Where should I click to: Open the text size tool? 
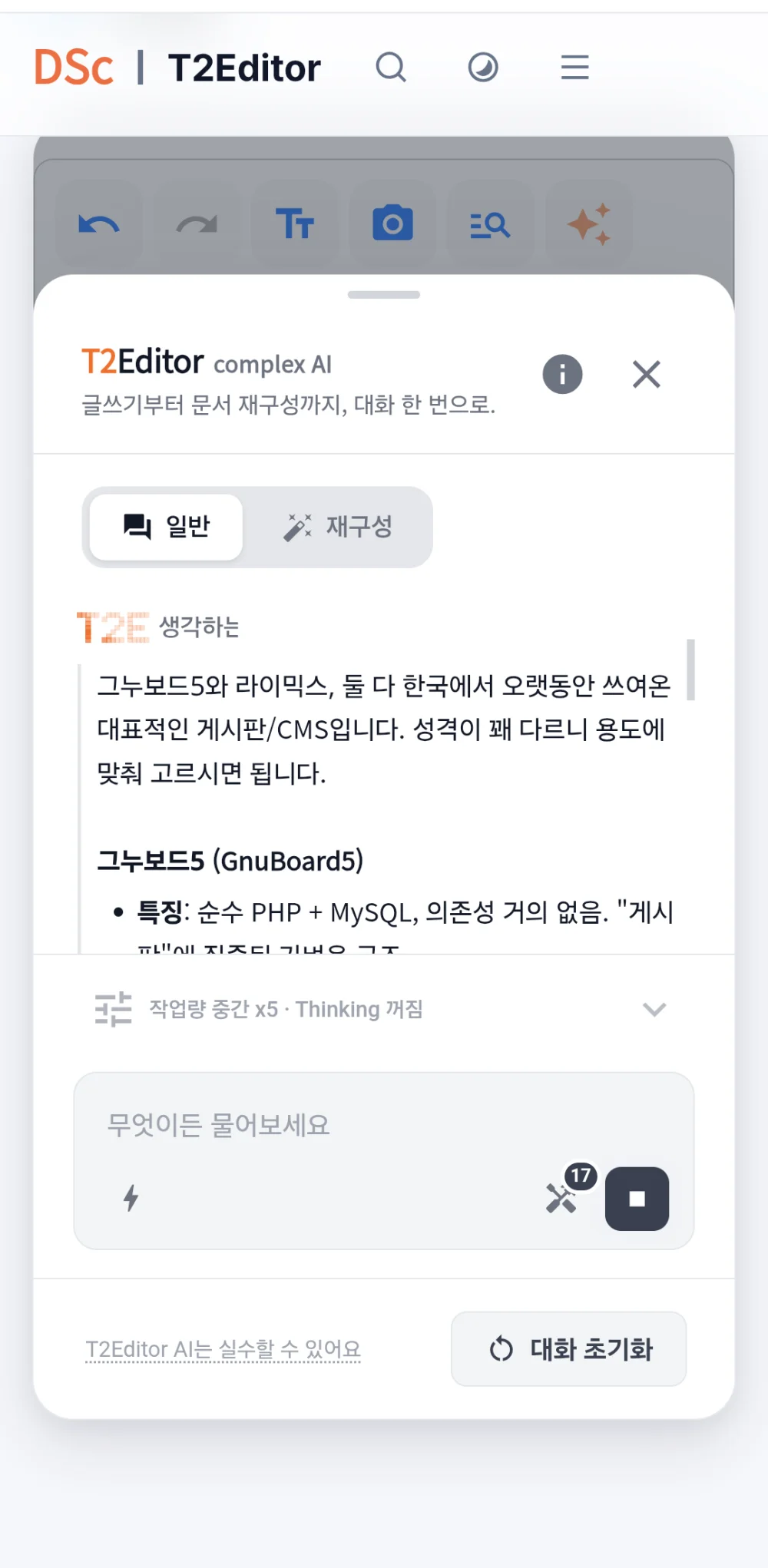(295, 225)
